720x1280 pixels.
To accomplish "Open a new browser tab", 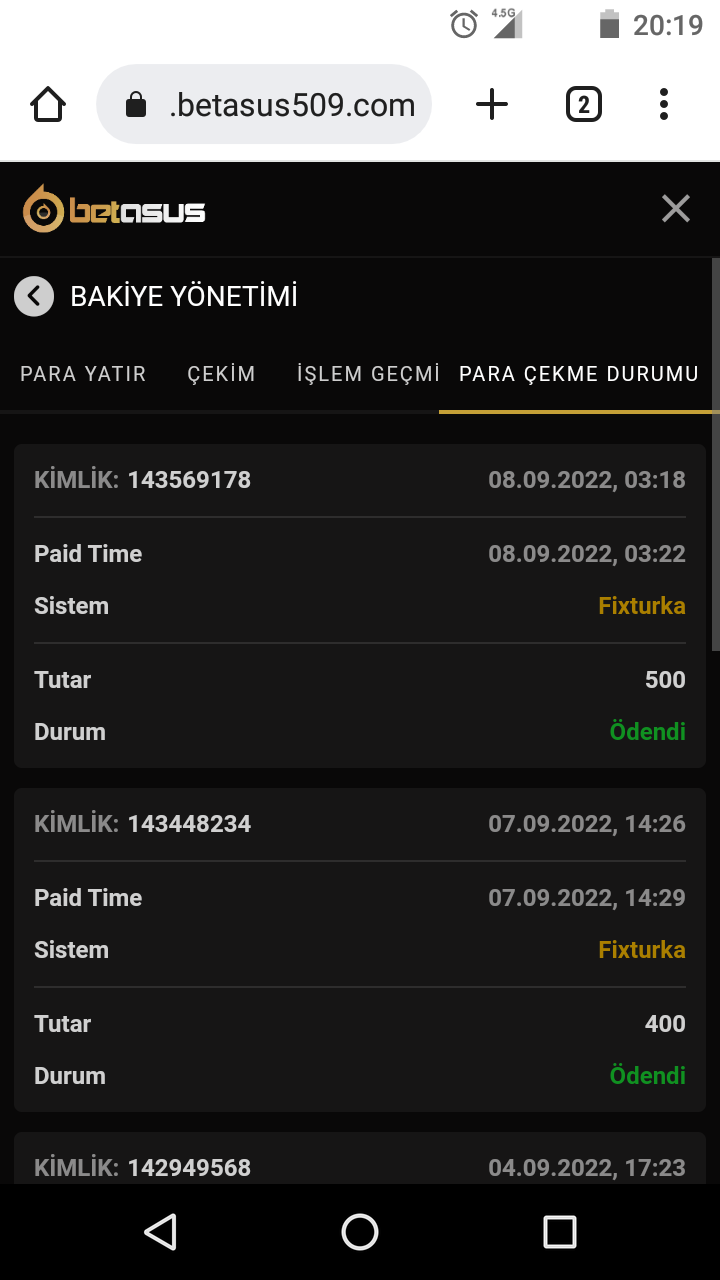I will (x=492, y=105).
